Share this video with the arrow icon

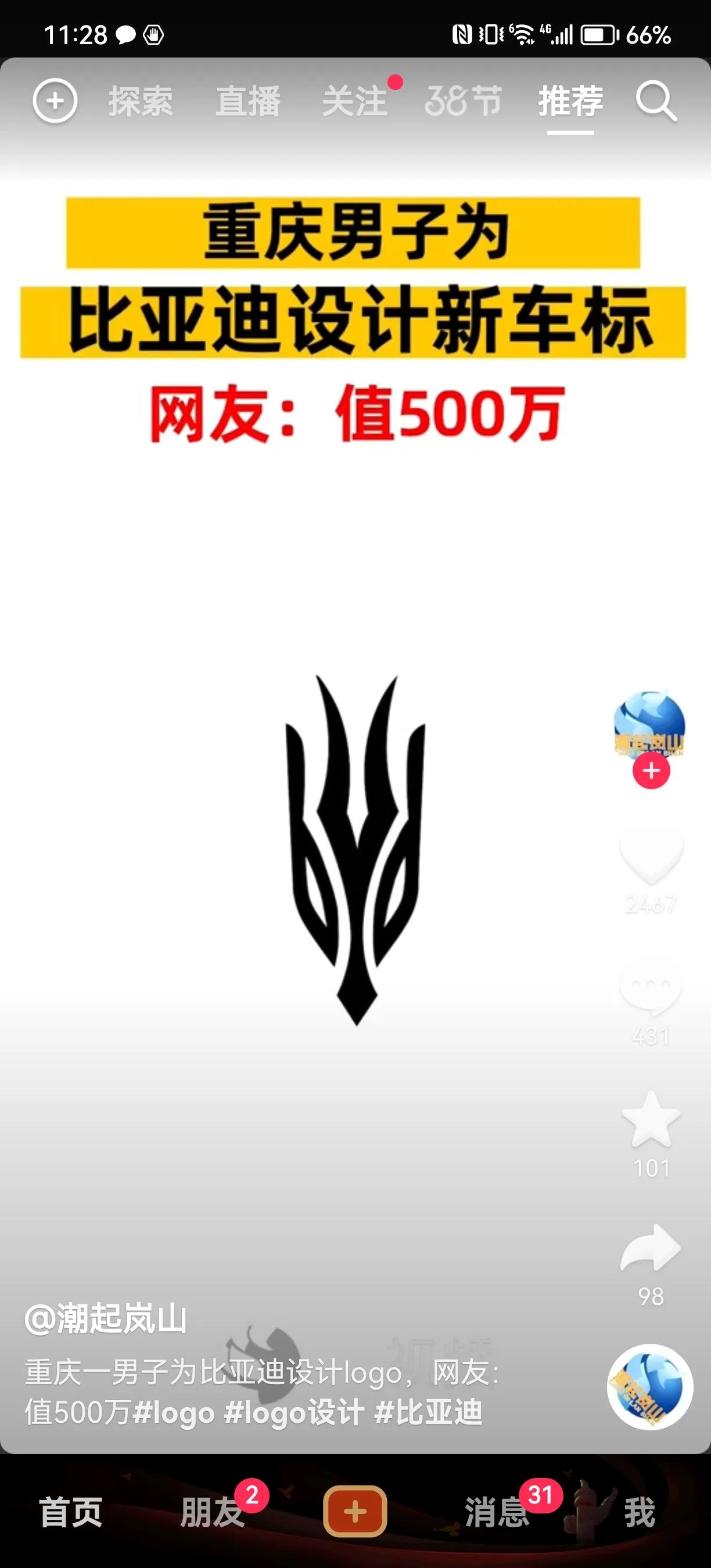(651, 1248)
